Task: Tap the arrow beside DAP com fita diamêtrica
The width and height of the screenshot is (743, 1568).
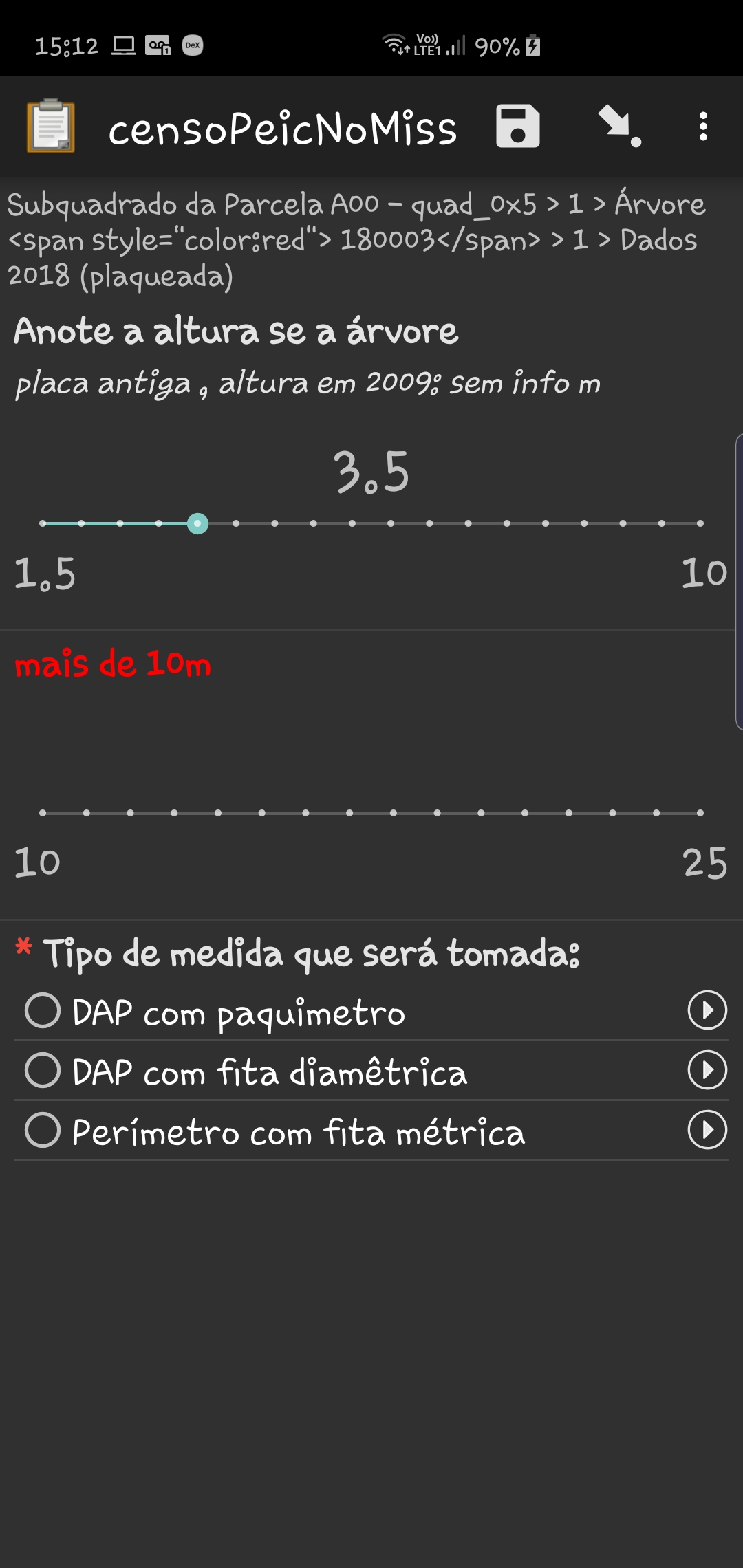Action: pyautogui.click(x=707, y=1070)
